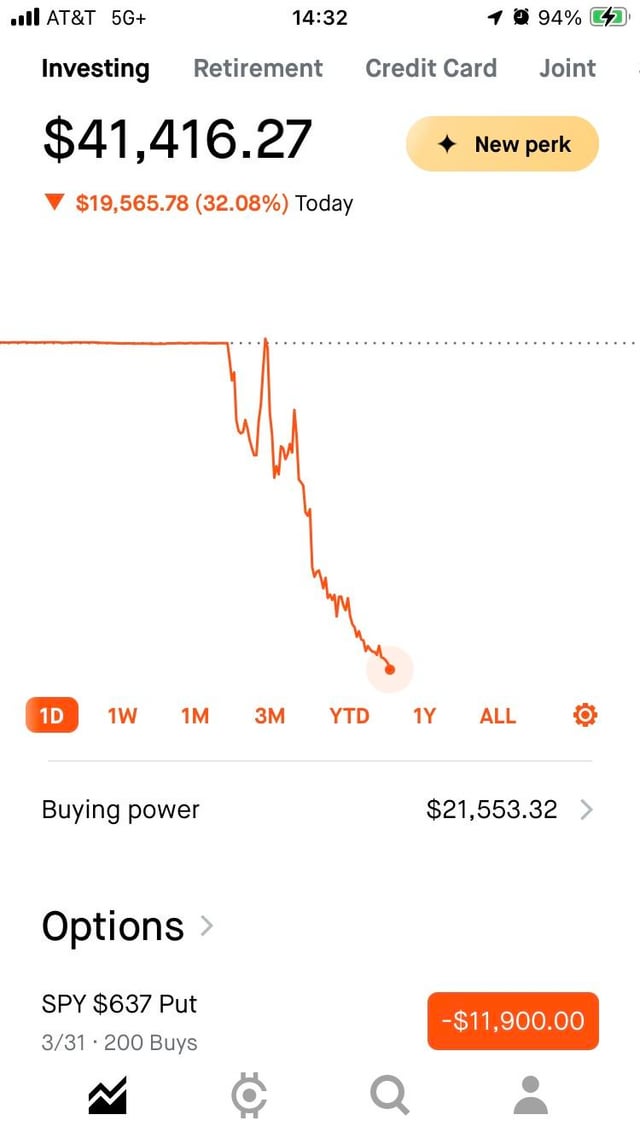This screenshot has width=640, height=1138.
Task: Expand the Options section
Action: coord(127,926)
